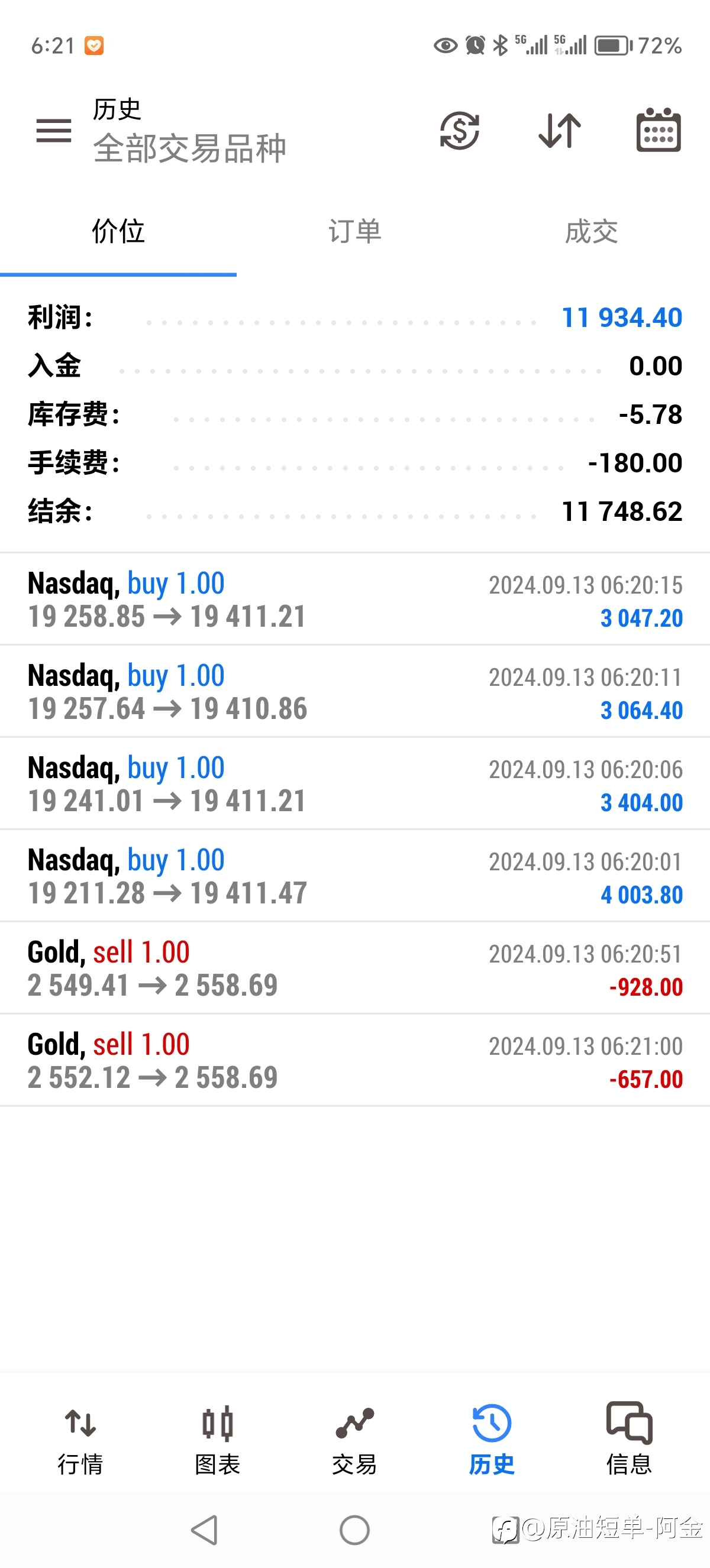Open the sort arrows option

[x=560, y=130]
